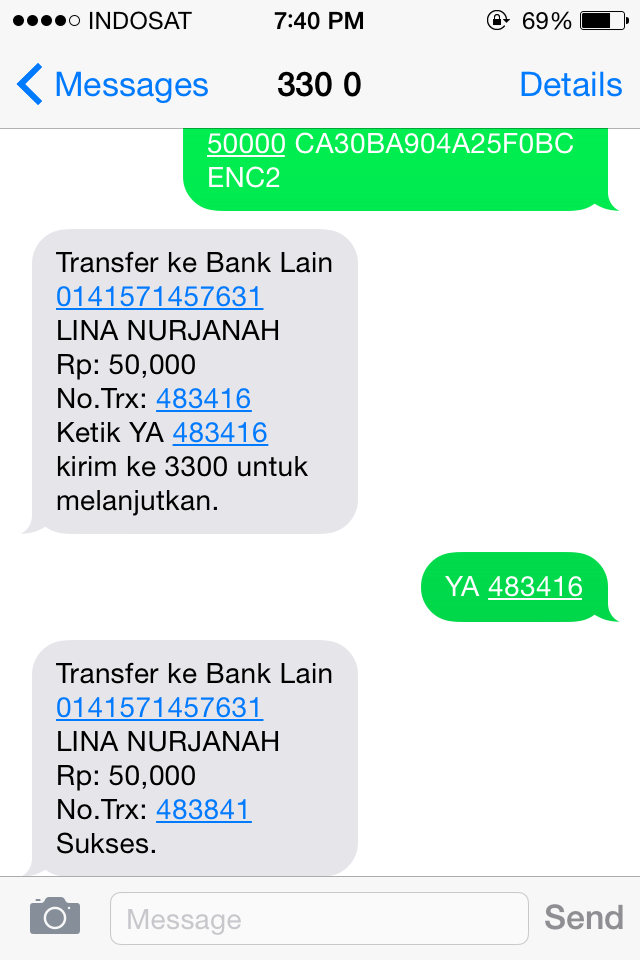Open account number link in the 'Sukses' message
This screenshot has width=640, height=960.
point(159,708)
